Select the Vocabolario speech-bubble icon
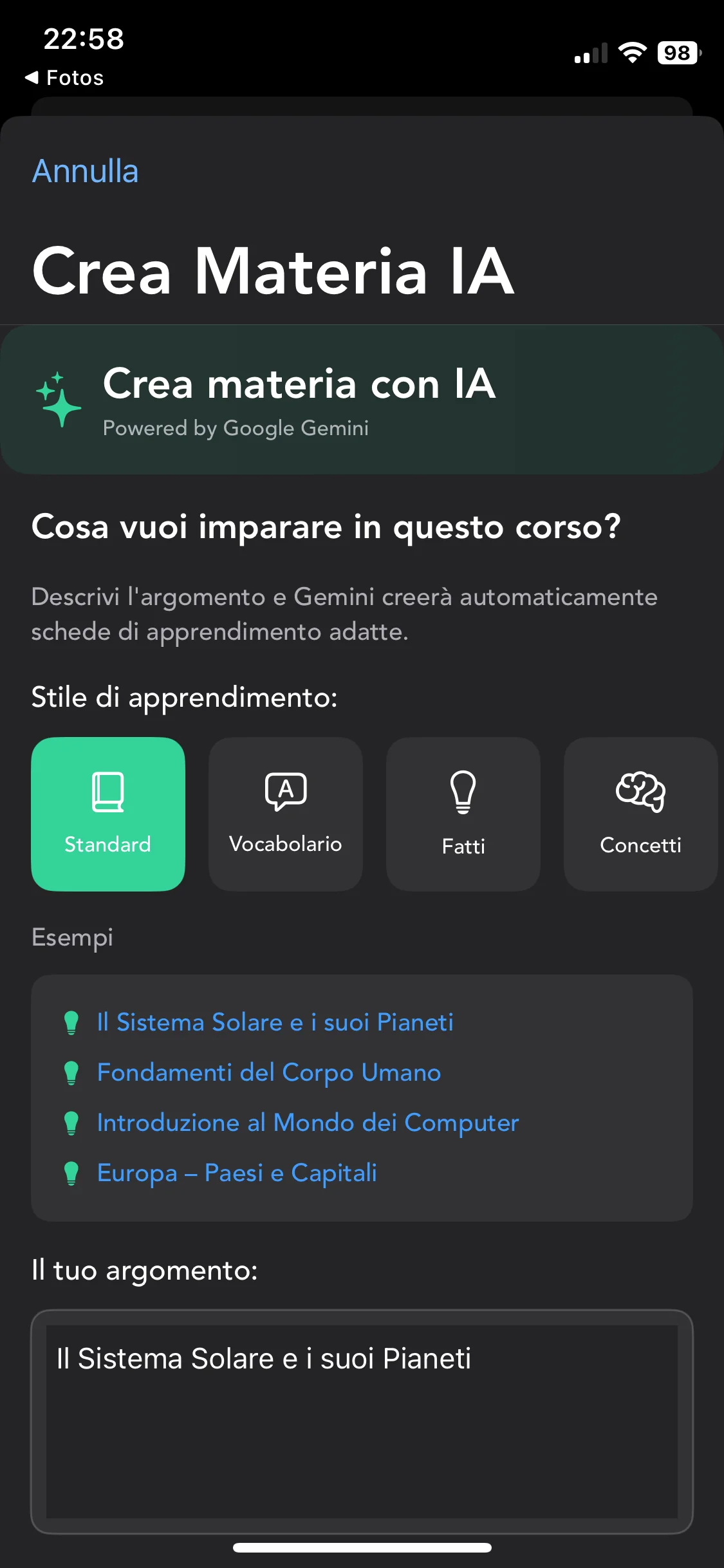The width and height of the screenshot is (724, 1568). point(285,790)
